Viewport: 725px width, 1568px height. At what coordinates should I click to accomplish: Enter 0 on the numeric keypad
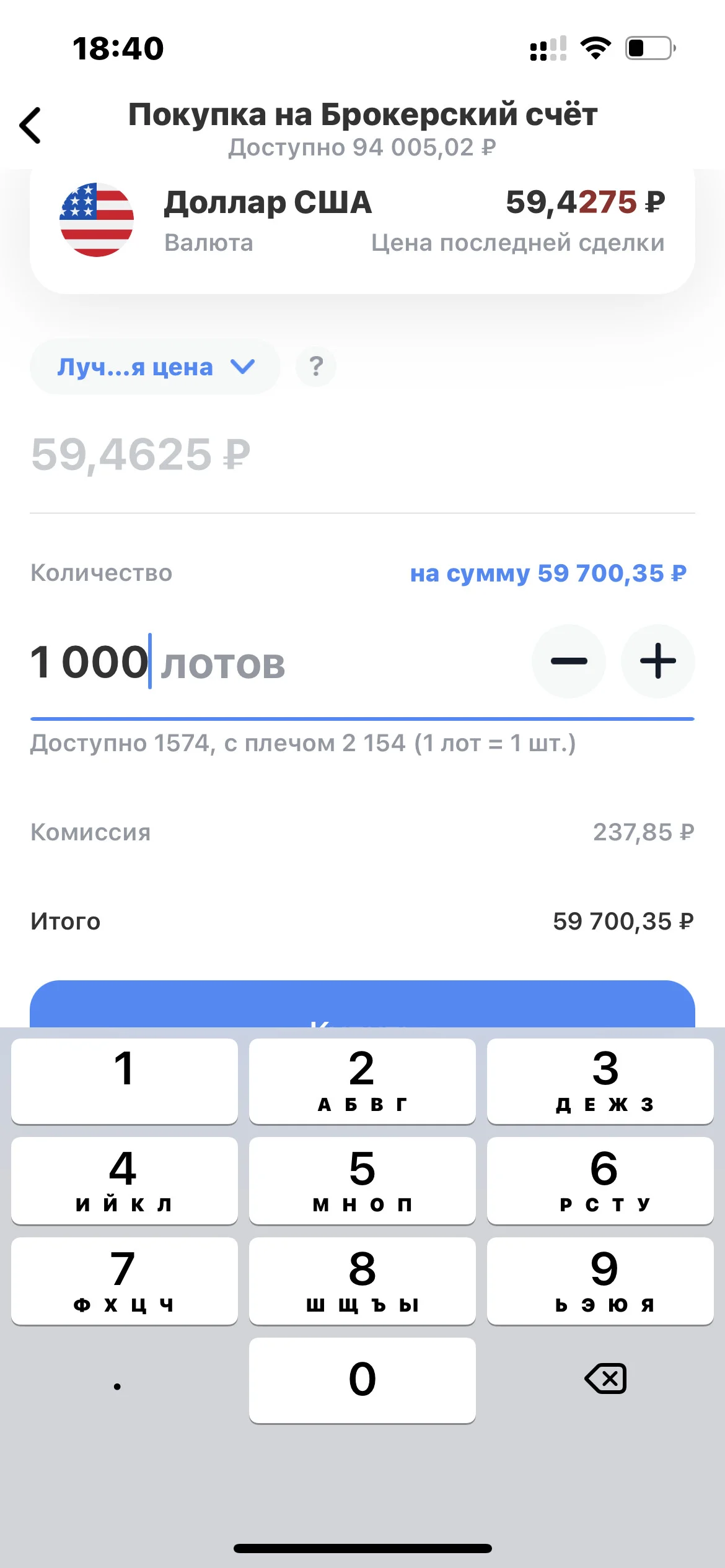pos(362,1380)
